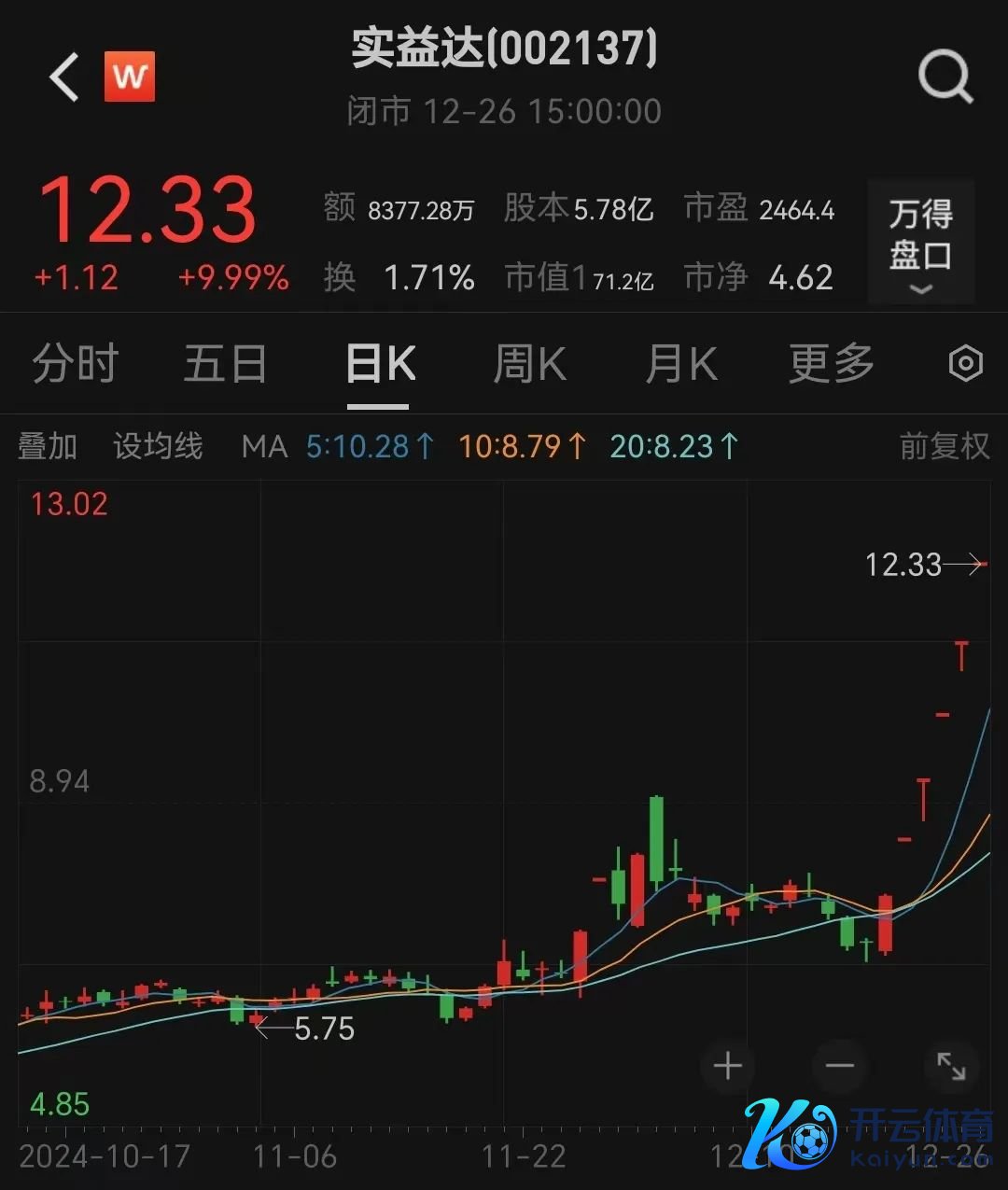Switch to the 周K chart tab
The image size is (1008, 1190).
(x=529, y=363)
